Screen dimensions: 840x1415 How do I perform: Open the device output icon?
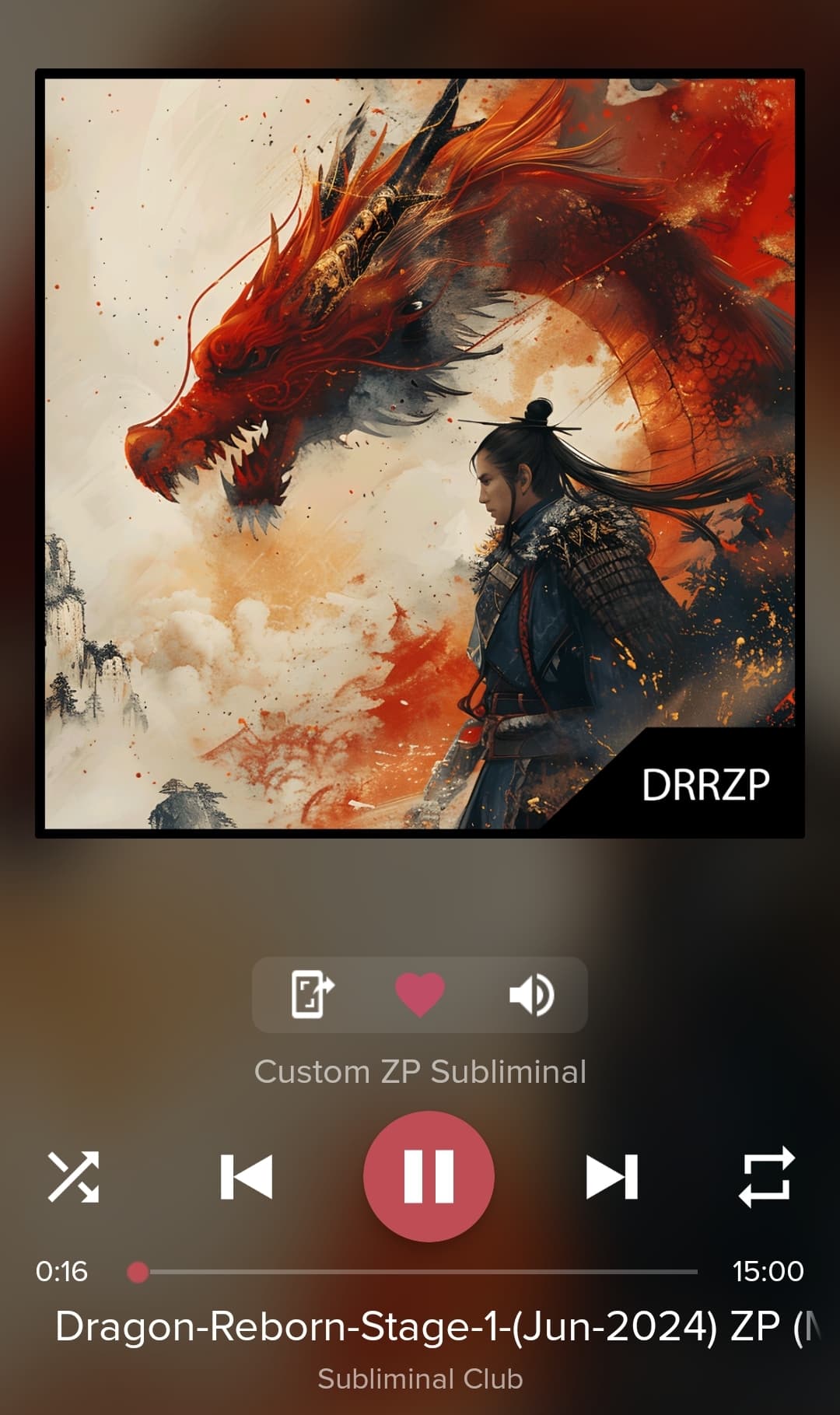312,994
